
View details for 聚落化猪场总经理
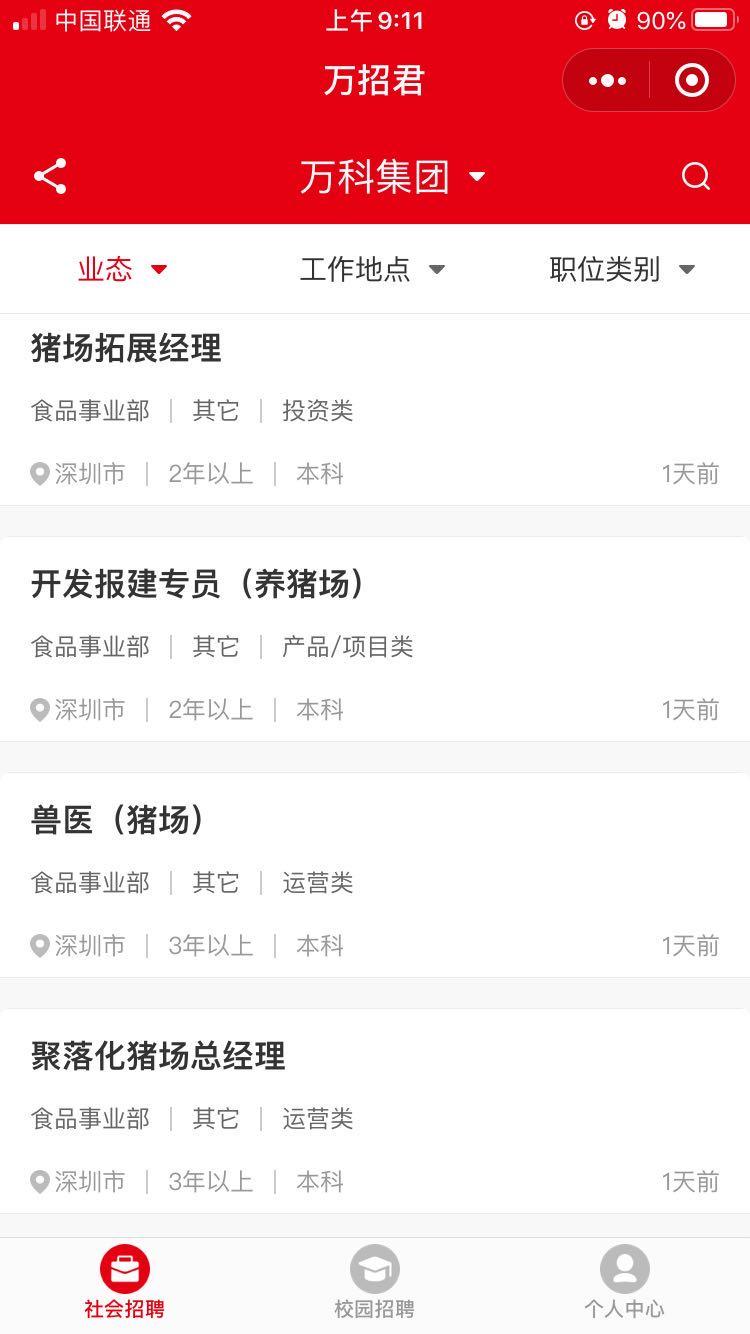point(375,1112)
